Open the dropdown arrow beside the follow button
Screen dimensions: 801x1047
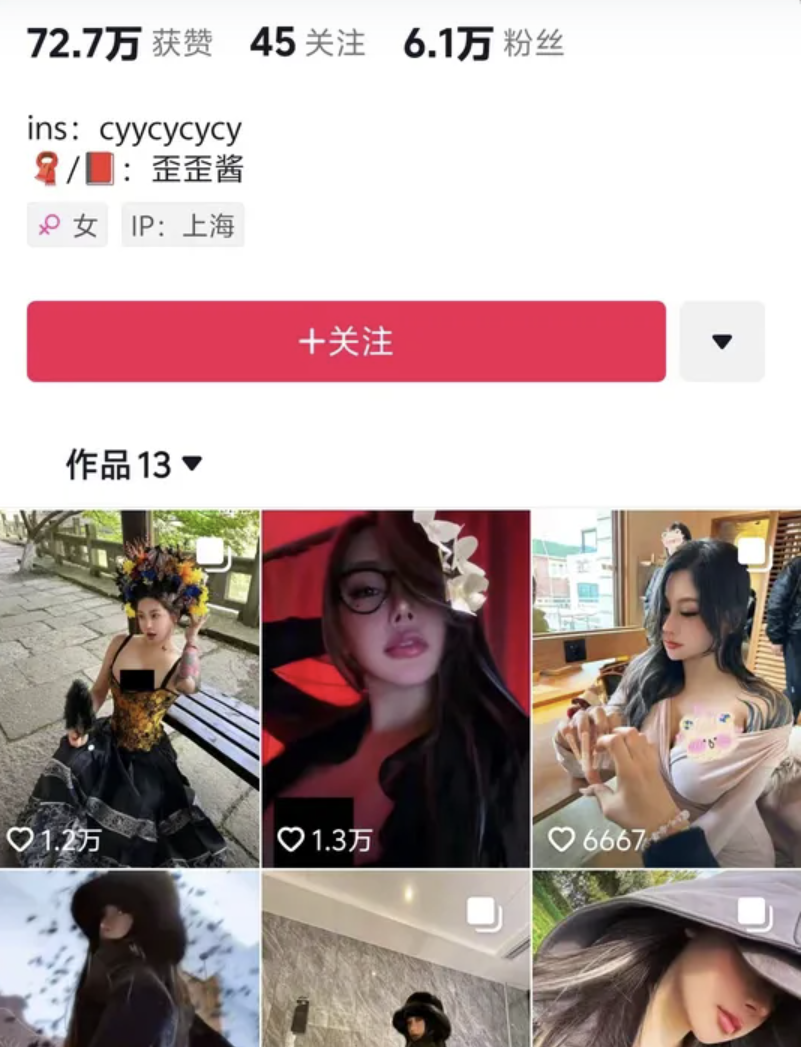722,340
